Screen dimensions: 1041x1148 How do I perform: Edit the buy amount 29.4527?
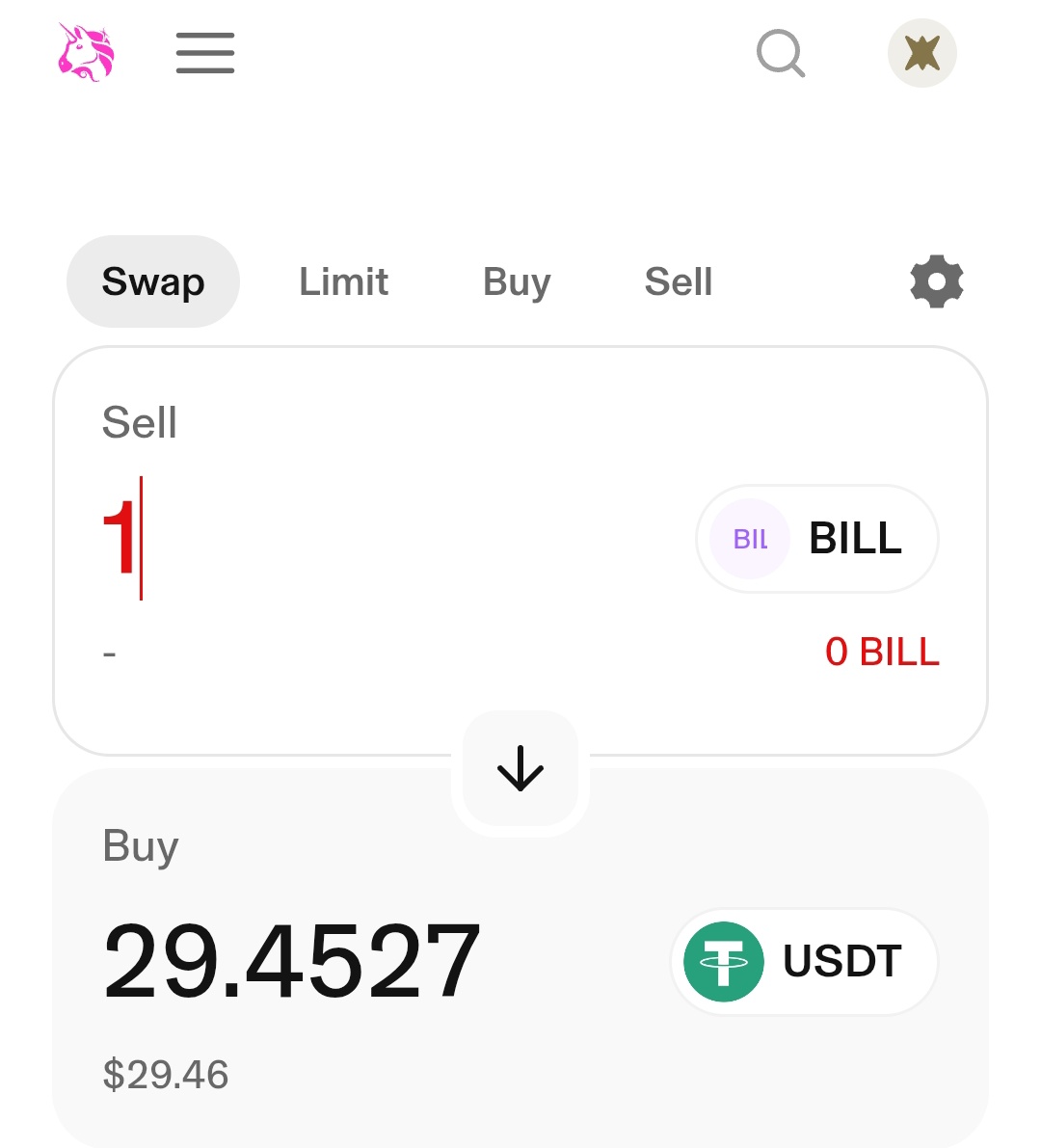[x=291, y=962]
